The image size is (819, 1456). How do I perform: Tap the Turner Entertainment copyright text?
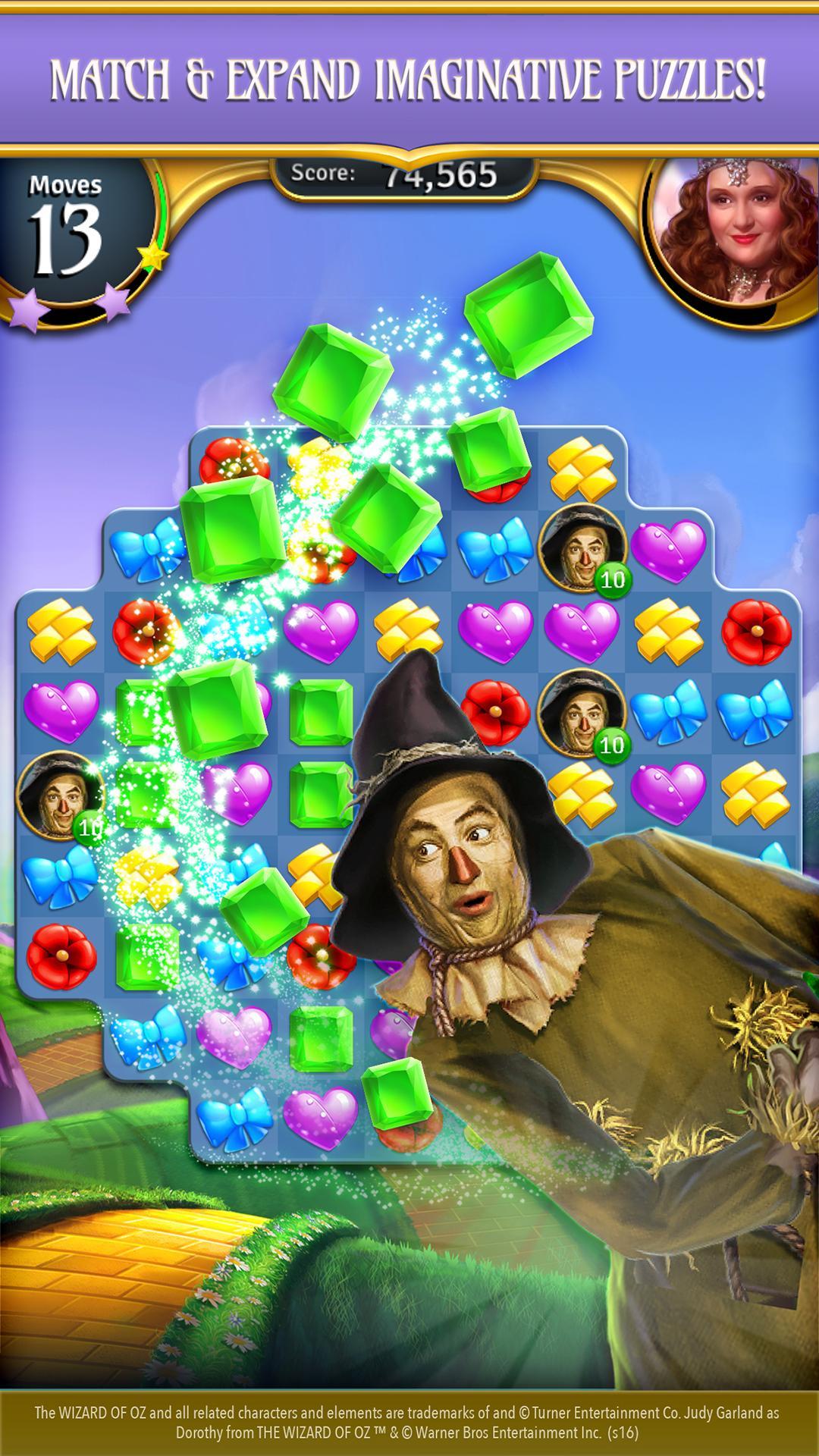click(x=409, y=1407)
